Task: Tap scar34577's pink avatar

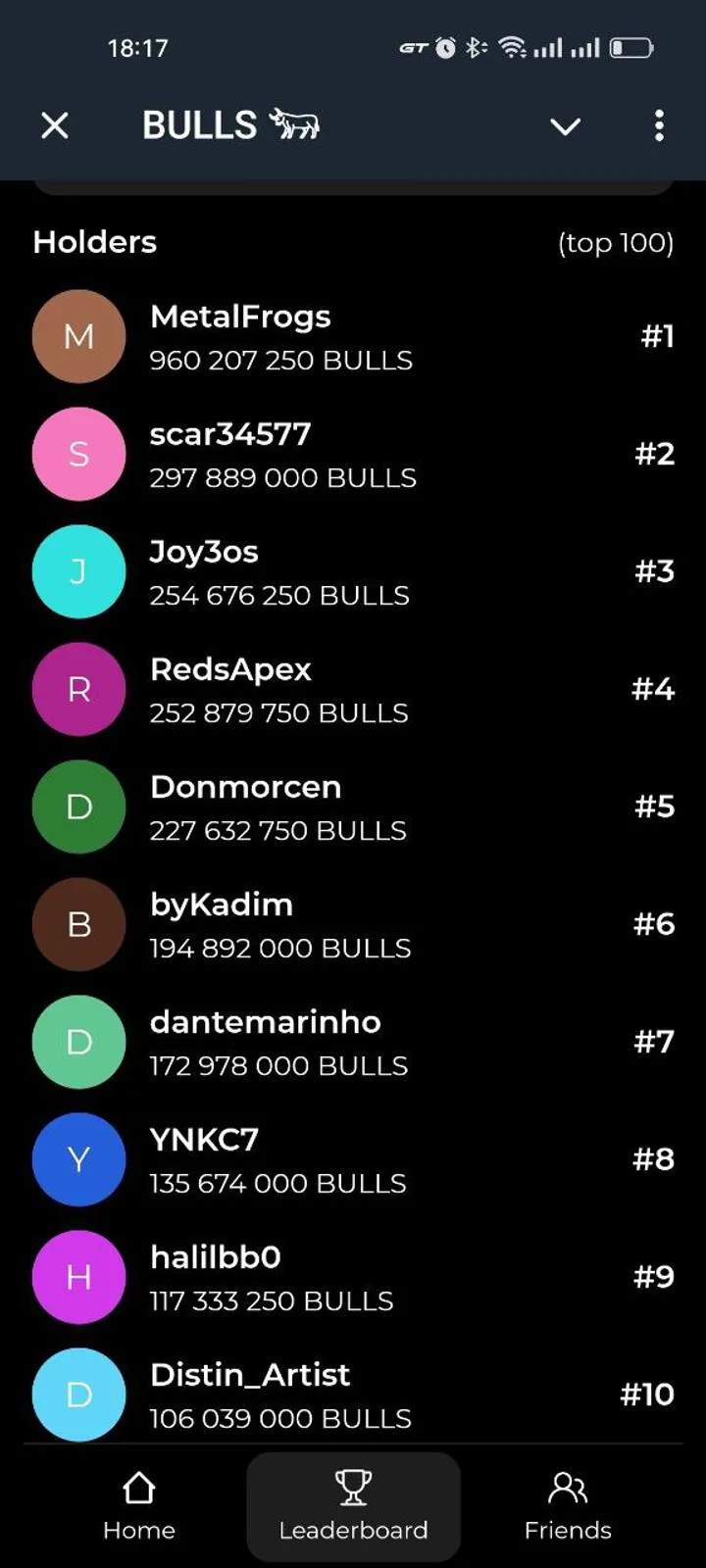Action: pyautogui.click(x=78, y=454)
